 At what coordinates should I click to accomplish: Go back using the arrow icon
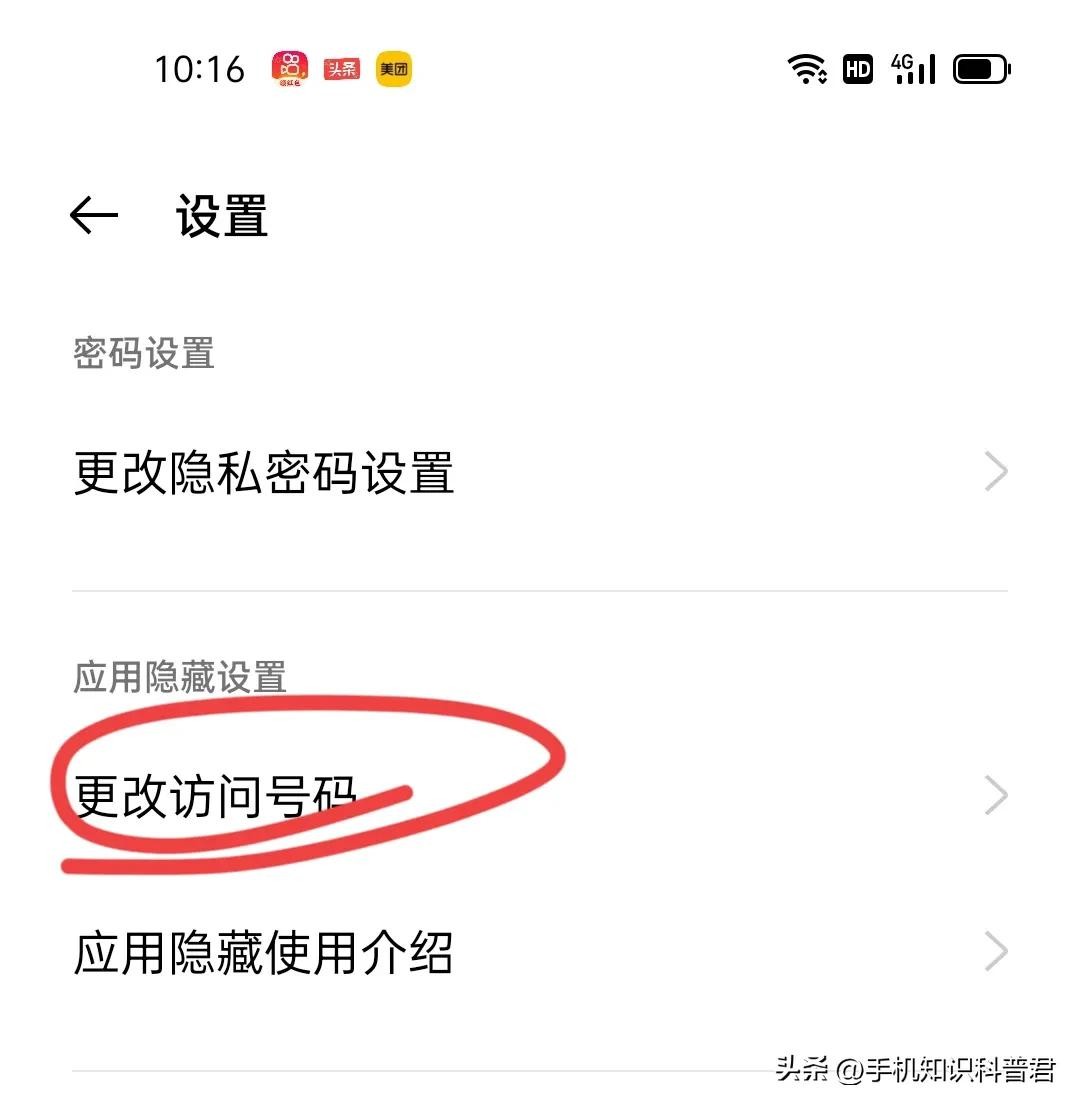pos(94,215)
